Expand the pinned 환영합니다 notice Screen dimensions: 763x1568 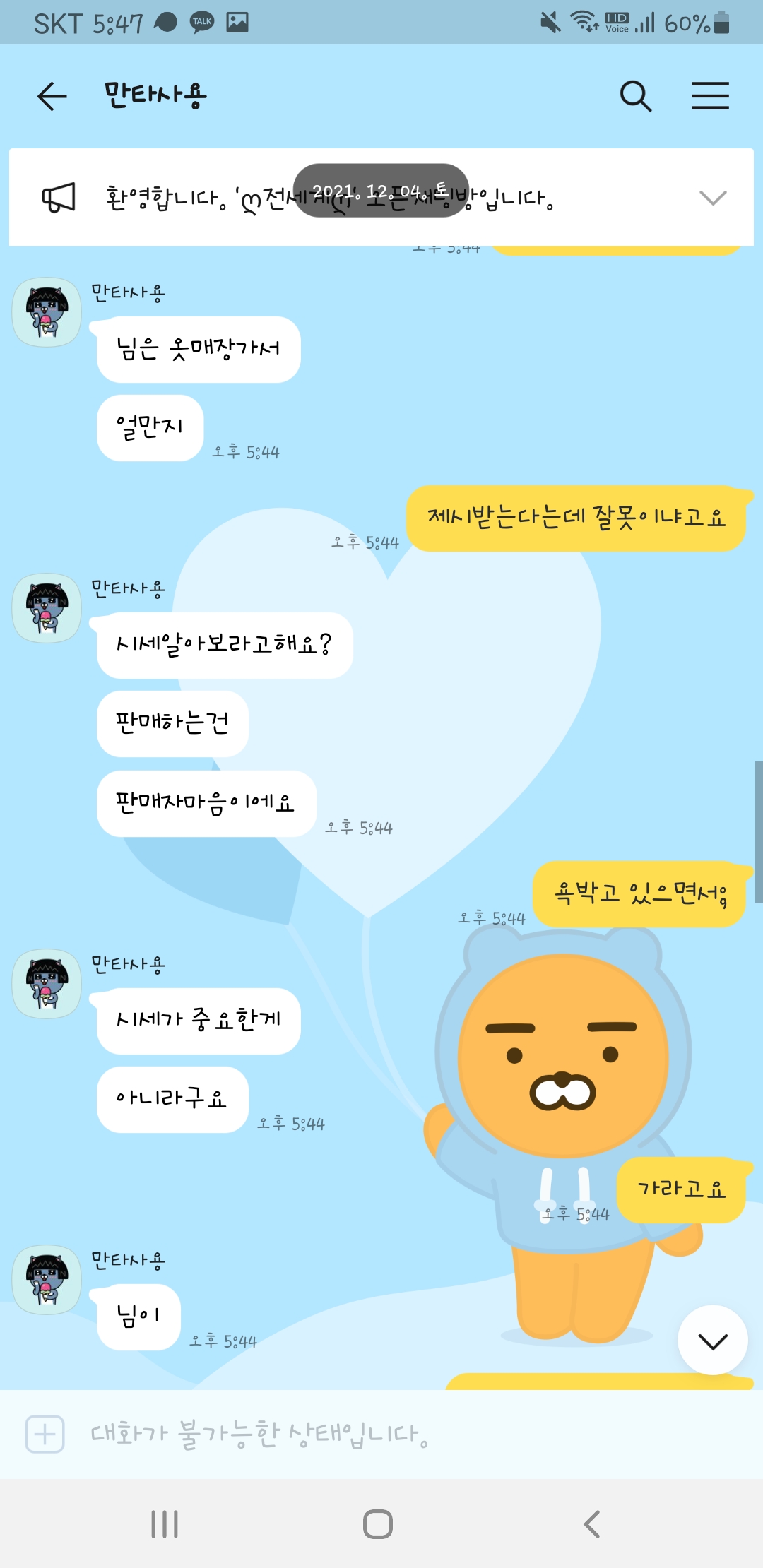pyautogui.click(x=712, y=198)
